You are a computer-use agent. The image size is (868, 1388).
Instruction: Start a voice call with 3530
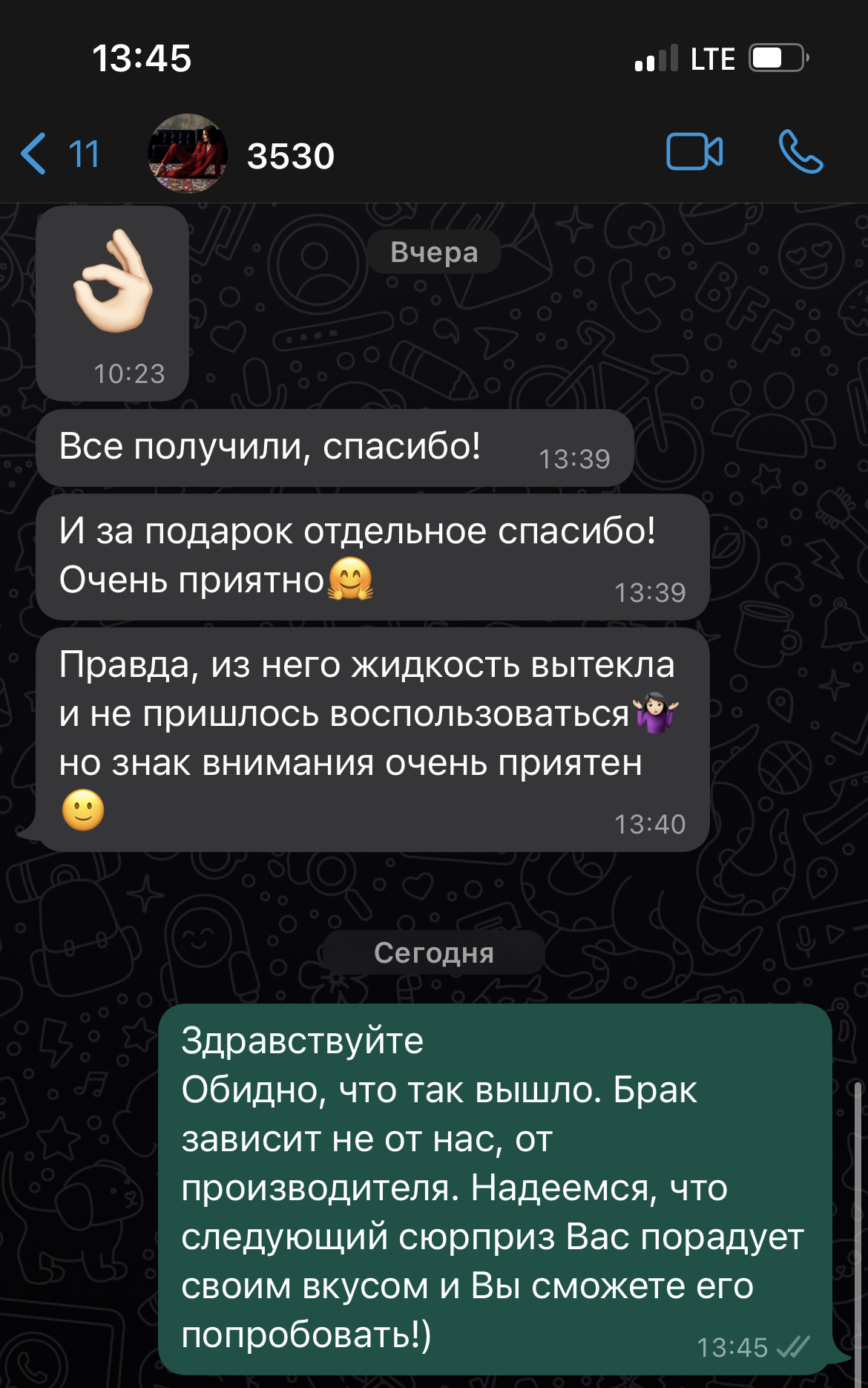click(x=800, y=152)
